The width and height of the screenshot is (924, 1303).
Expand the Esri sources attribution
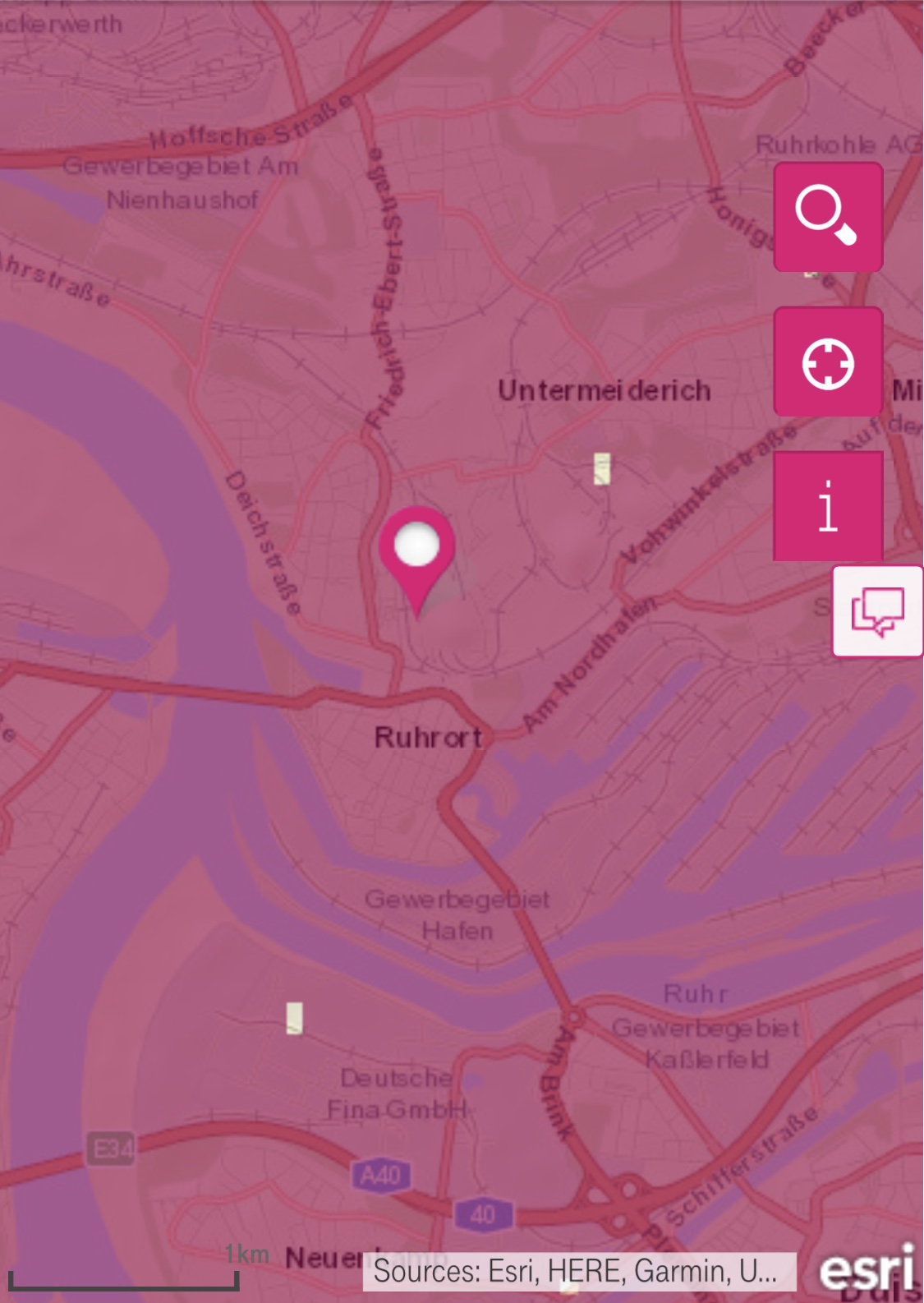click(579, 1271)
